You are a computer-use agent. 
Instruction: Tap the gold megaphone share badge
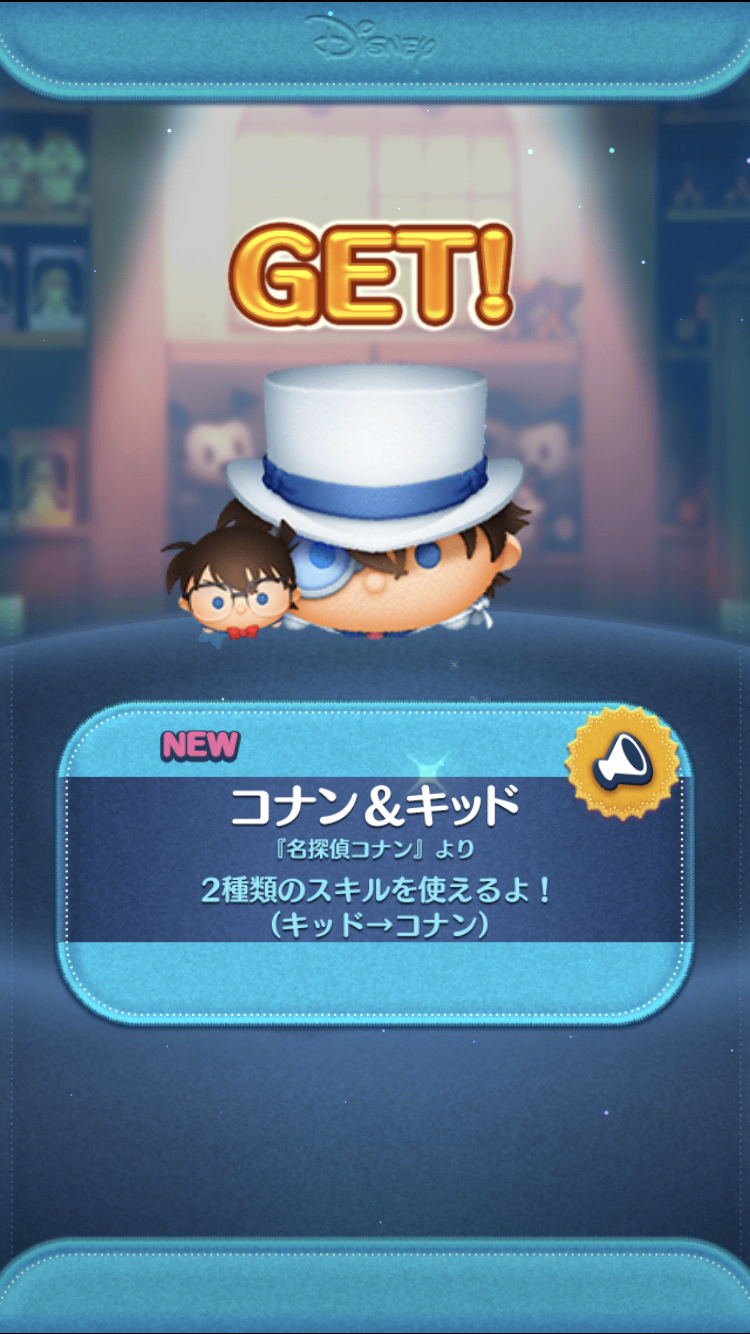[x=622, y=763]
